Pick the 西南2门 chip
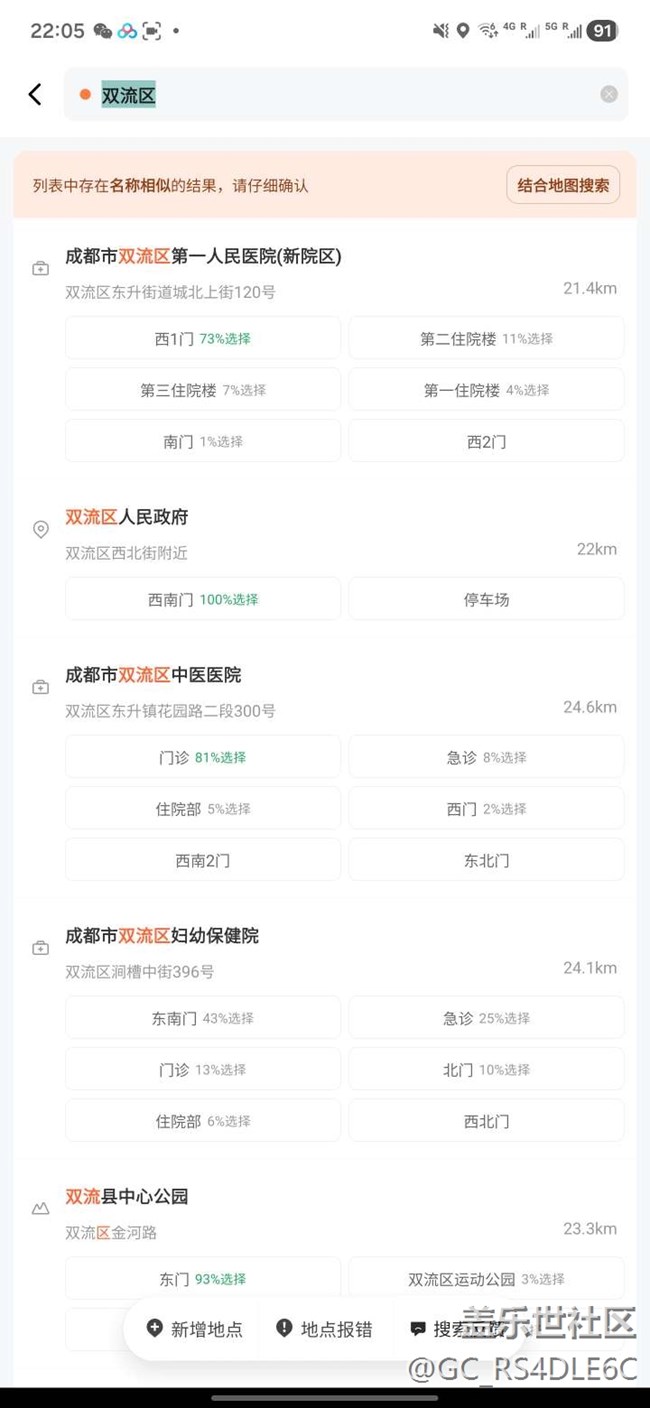Screen dimensions: 650x1408 (x=203, y=860)
